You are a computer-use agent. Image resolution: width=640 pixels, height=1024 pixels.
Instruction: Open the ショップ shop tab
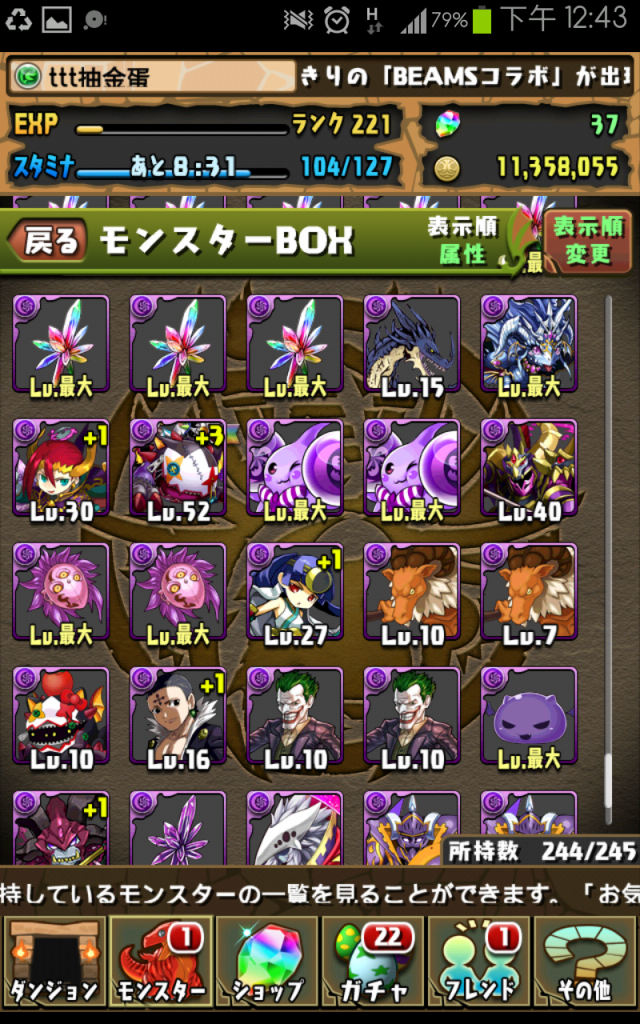coord(267,961)
